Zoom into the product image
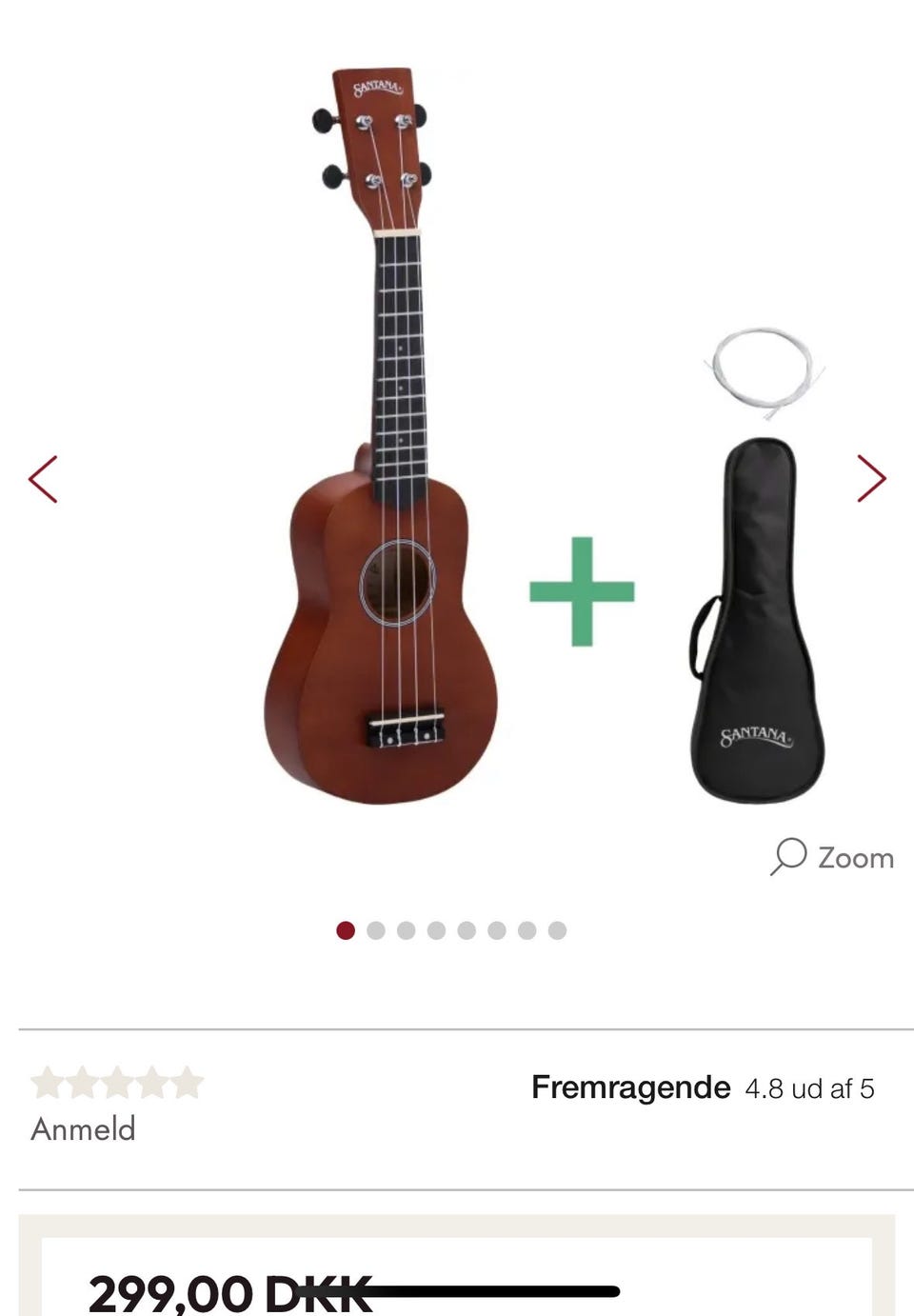The width and height of the screenshot is (914, 1316). 832,857
